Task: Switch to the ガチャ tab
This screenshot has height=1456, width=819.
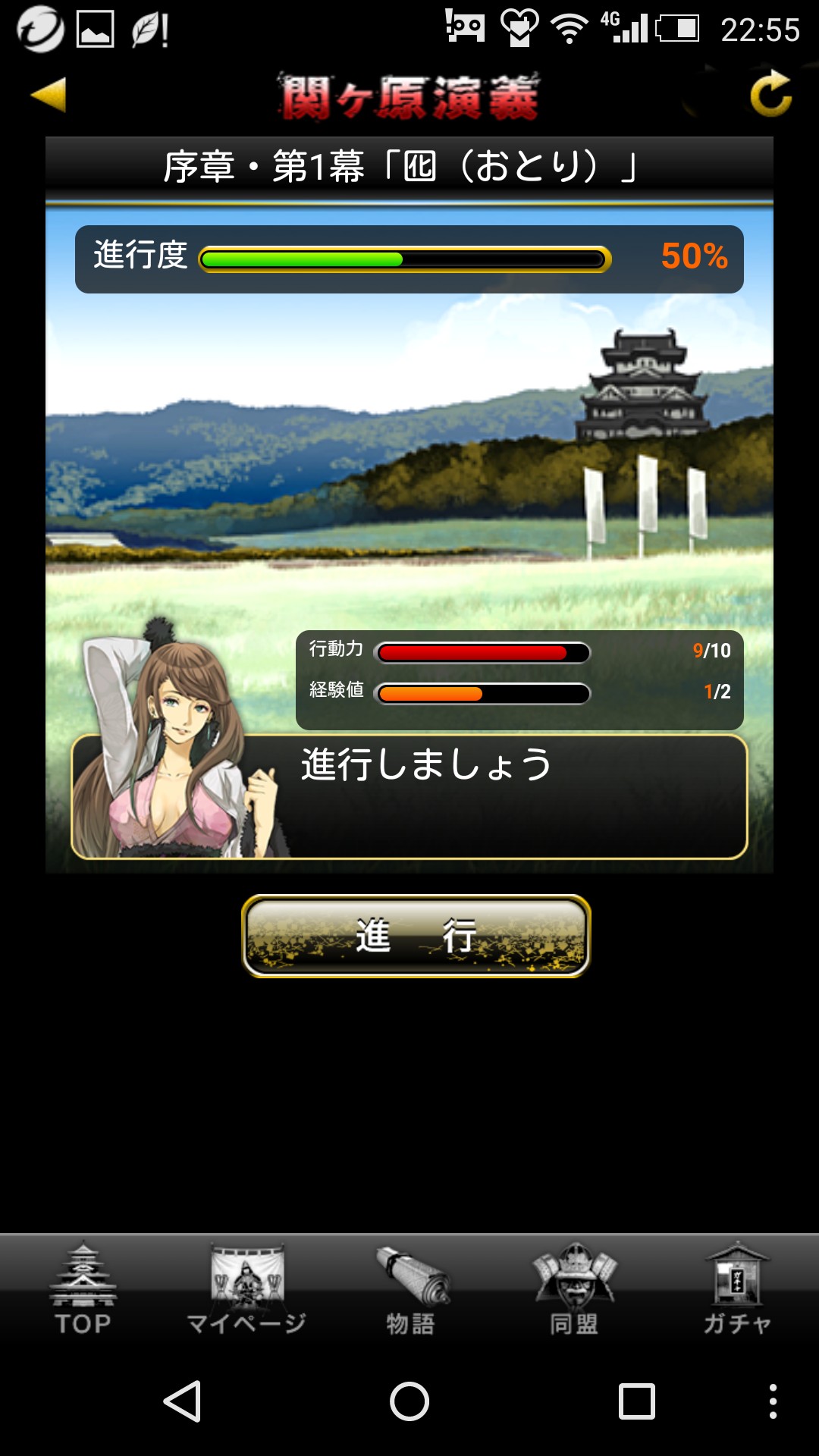Action: [737, 1288]
